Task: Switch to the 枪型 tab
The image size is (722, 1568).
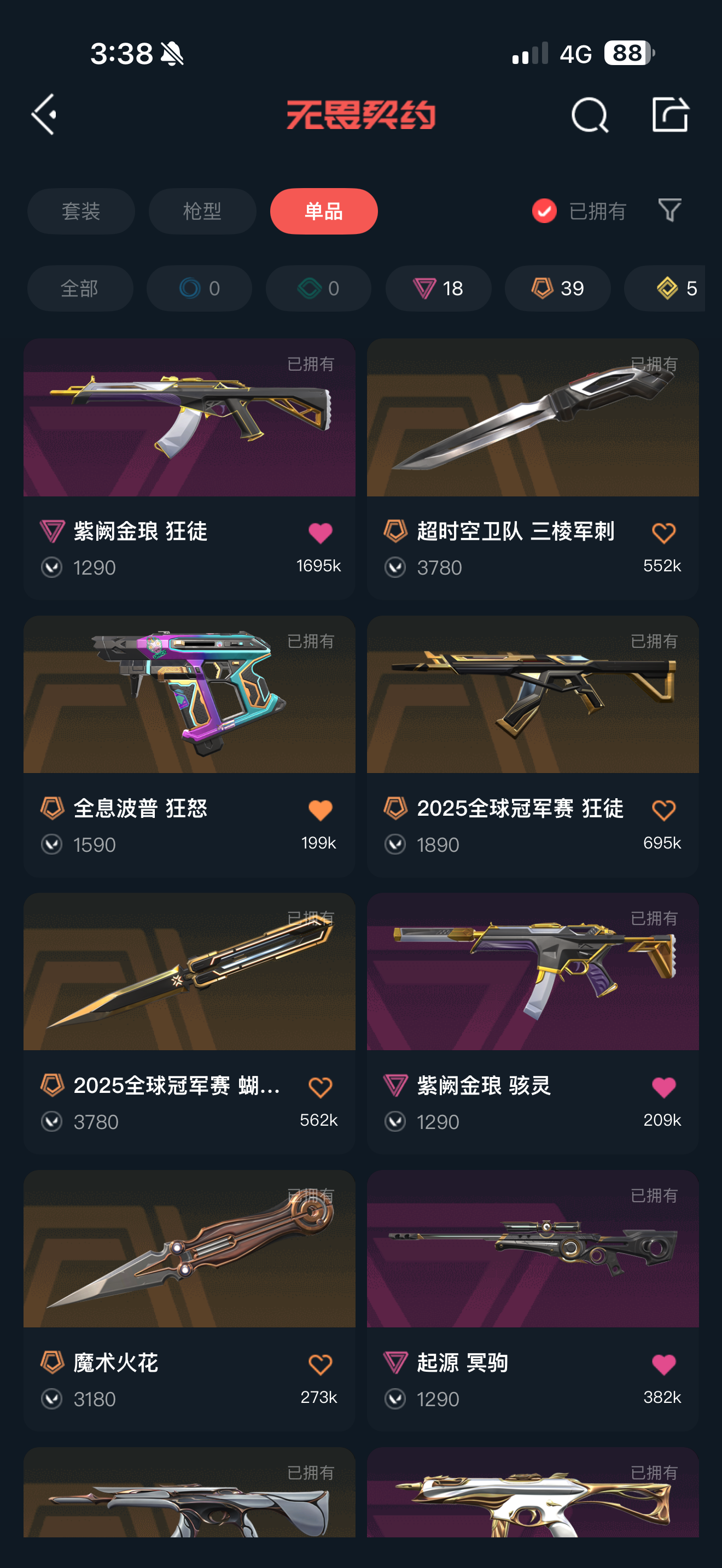Action: pyautogui.click(x=202, y=211)
